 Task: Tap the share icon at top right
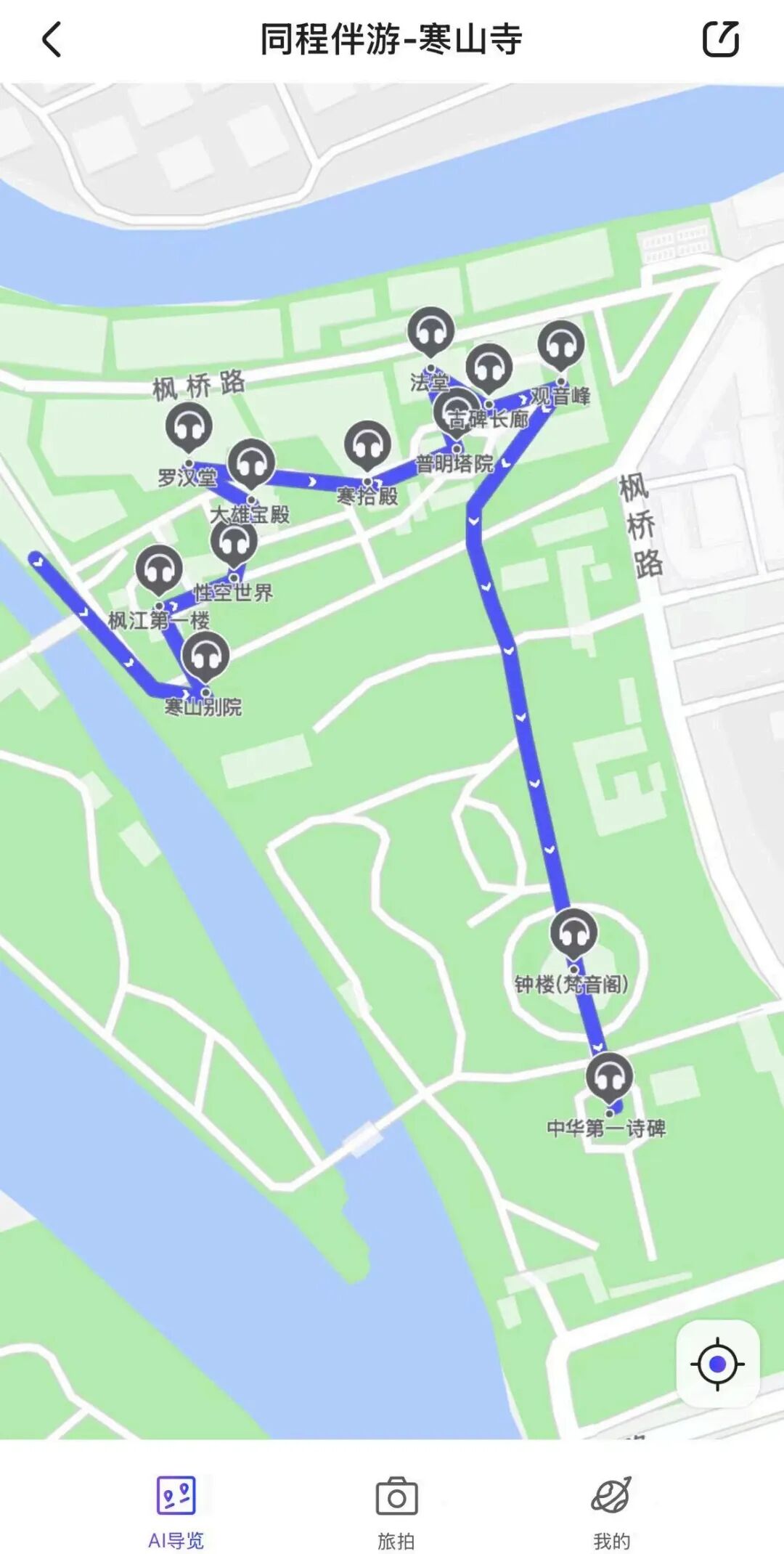722,38
